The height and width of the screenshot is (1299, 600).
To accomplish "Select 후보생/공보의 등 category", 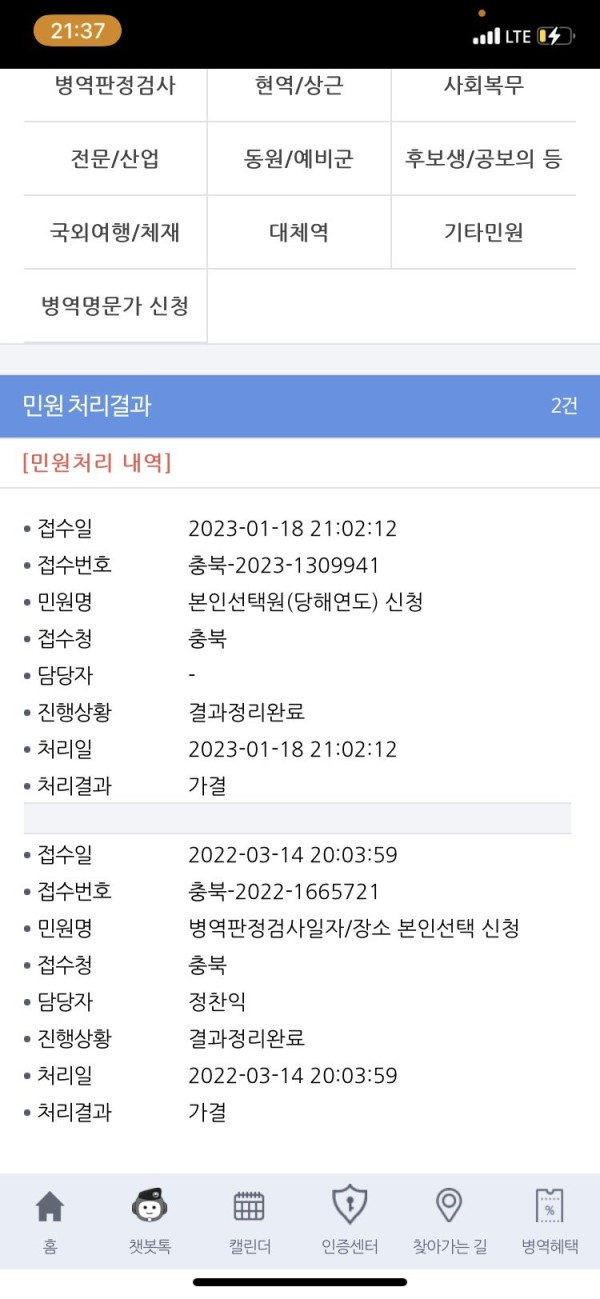I will 483,159.
